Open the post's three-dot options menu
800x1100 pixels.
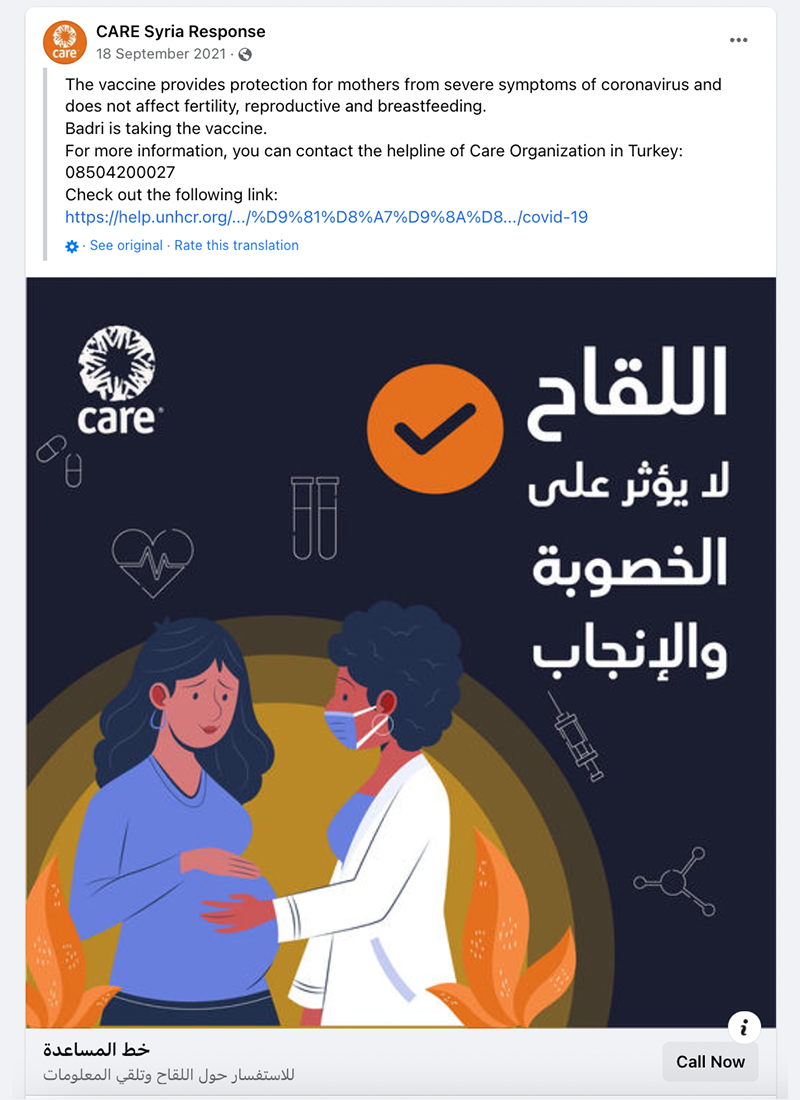point(738,40)
